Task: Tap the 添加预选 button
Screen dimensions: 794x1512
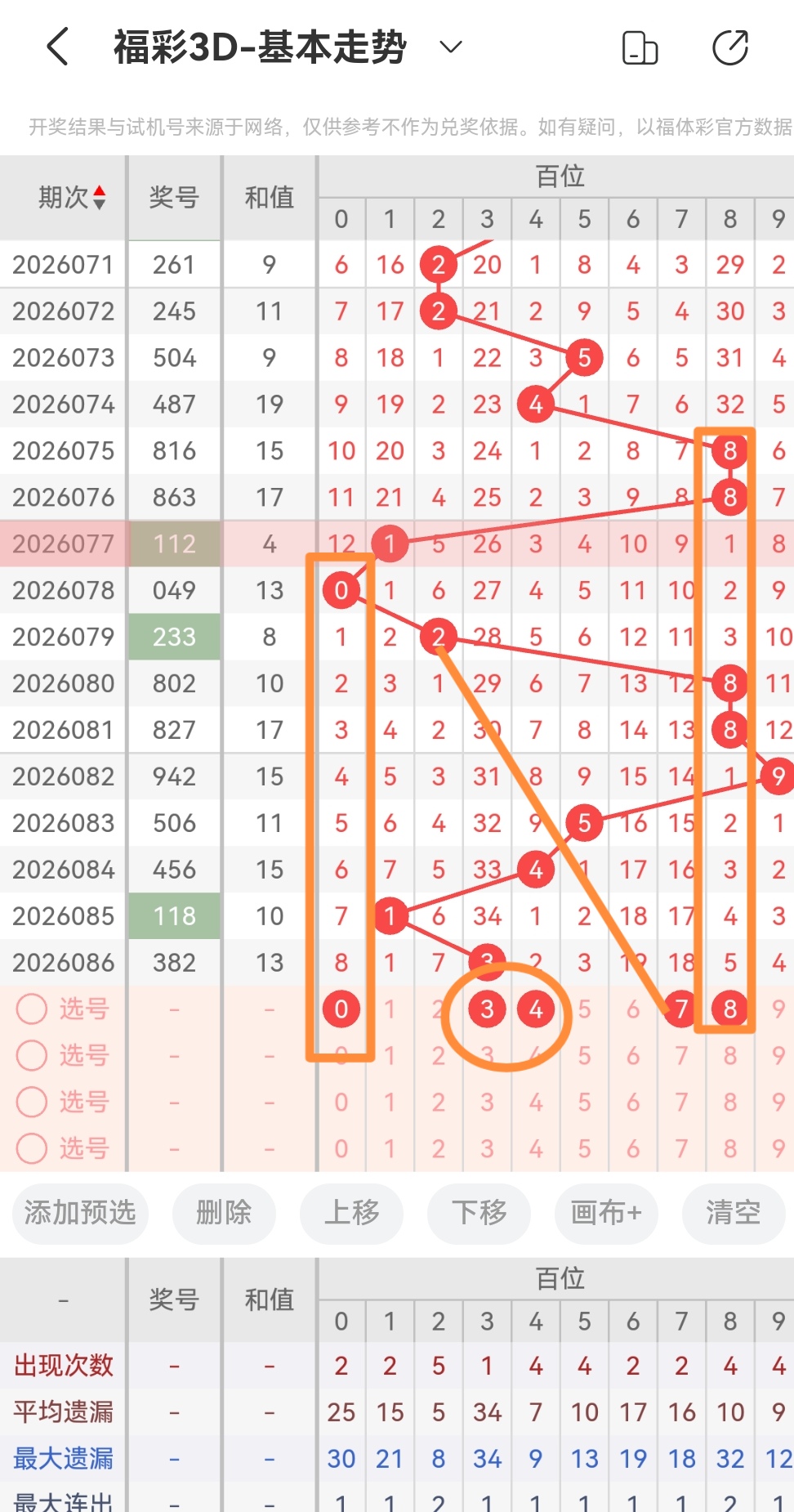Action: [x=80, y=1213]
